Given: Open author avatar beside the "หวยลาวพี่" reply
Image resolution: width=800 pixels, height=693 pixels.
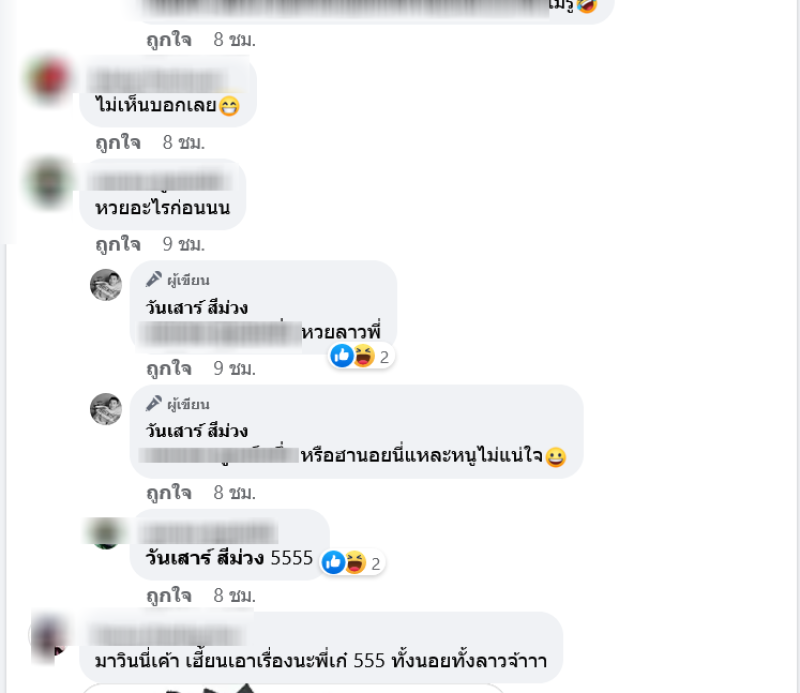Looking at the screenshot, I should [x=106, y=285].
